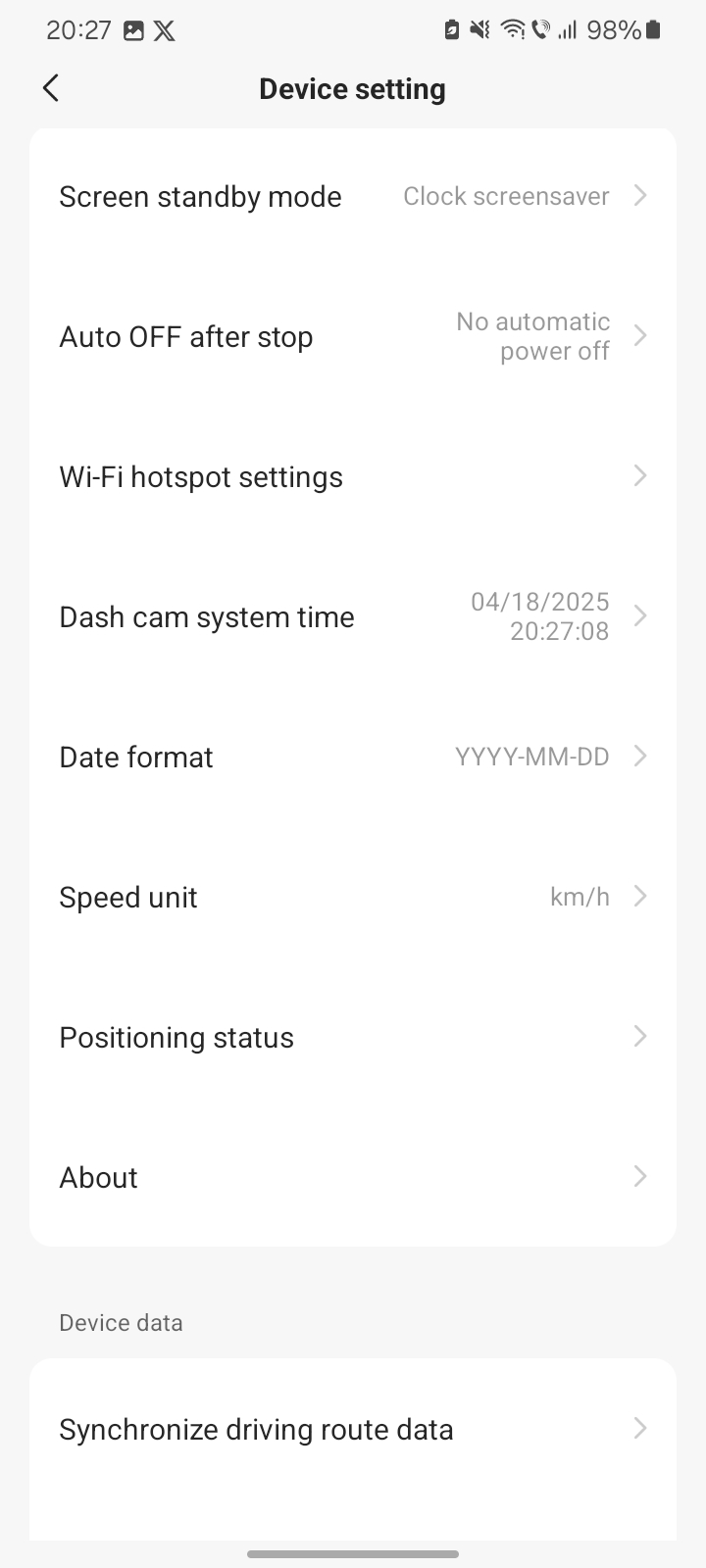Open Wi-Fi hotspot settings
The width and height of the screenshot is (706, 1568).
click(353, 477)
